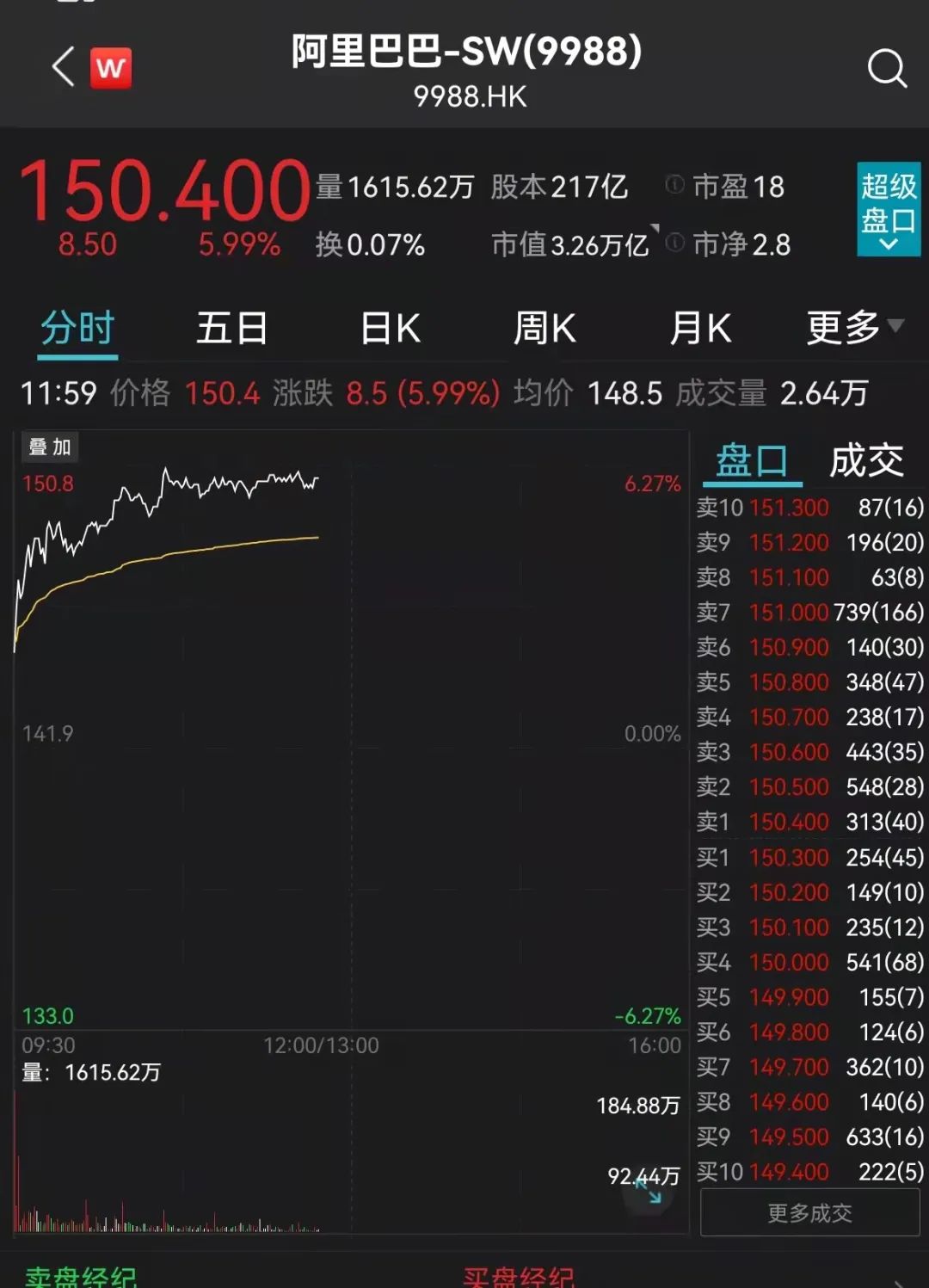Image resolution: width=929 pixels, height=1288 pixels.
Task: Switch to the 五日 chart tab
Action: [231, 329]
